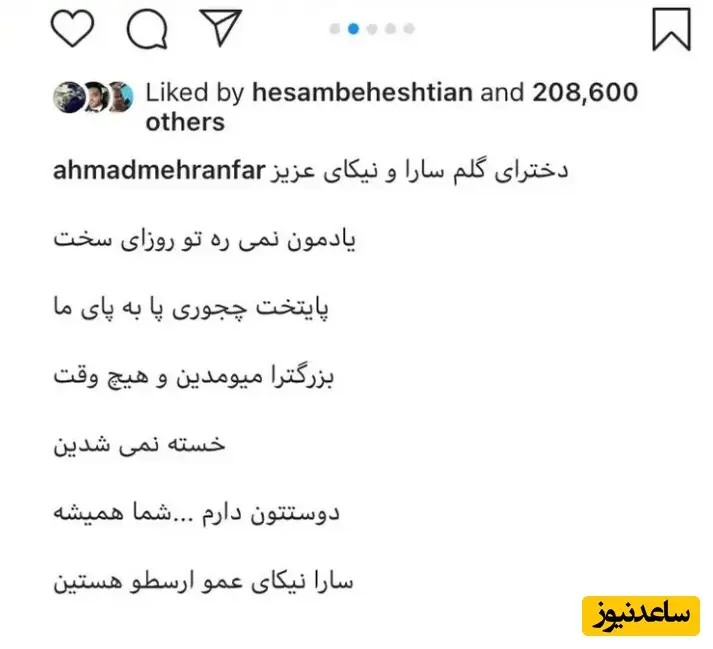Share the post via paper plane icon
Image resolution: width=713 pixels, height=649 pixels.
click(222, 28)
